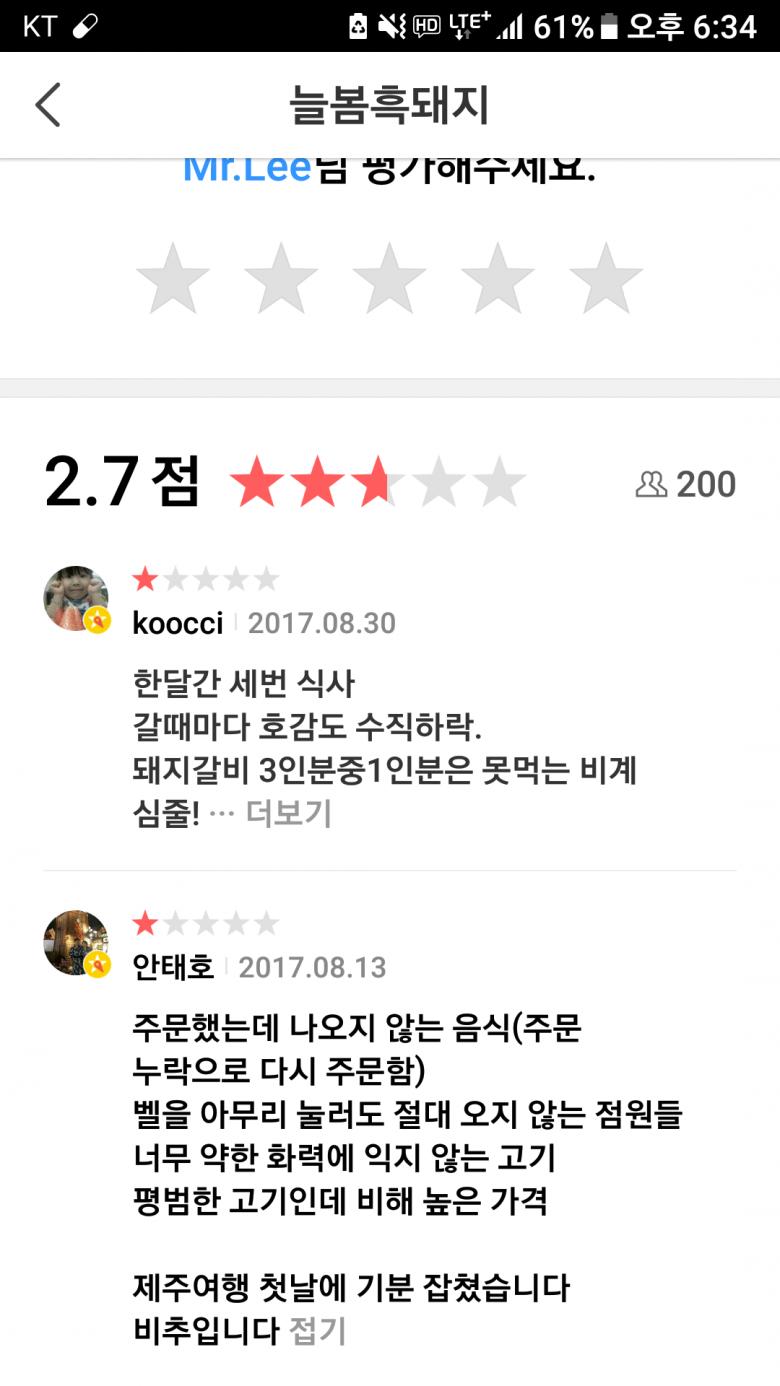Rate with the first star
780x1386 pixels.
click(x=173, y=279)
